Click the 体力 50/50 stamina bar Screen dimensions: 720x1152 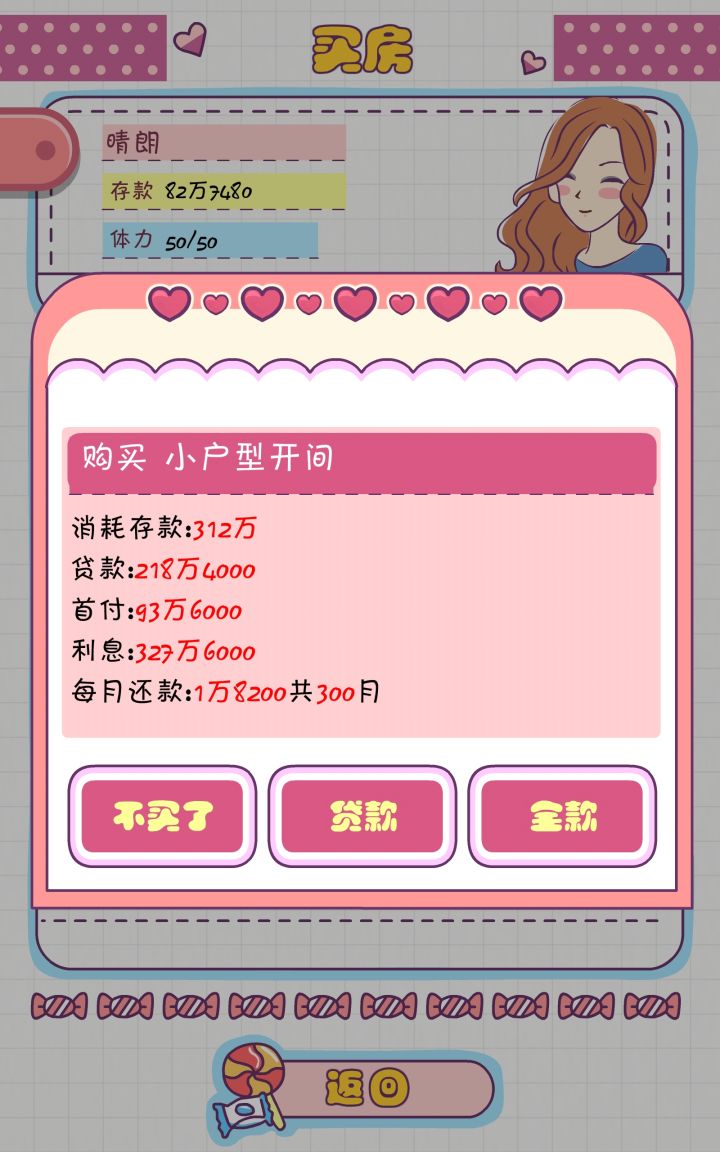[x=210, y=239]
